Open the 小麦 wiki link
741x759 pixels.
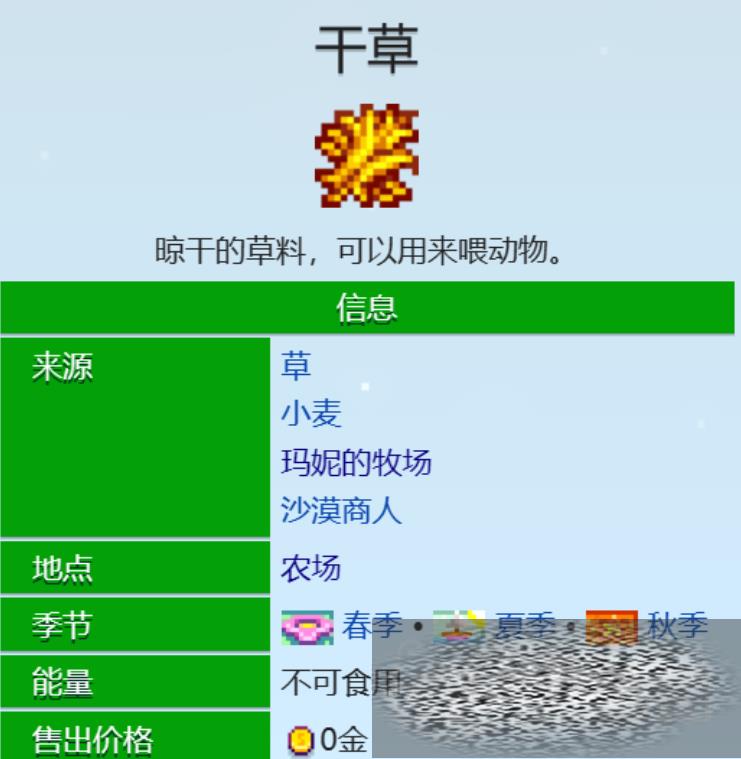[311, 414]
